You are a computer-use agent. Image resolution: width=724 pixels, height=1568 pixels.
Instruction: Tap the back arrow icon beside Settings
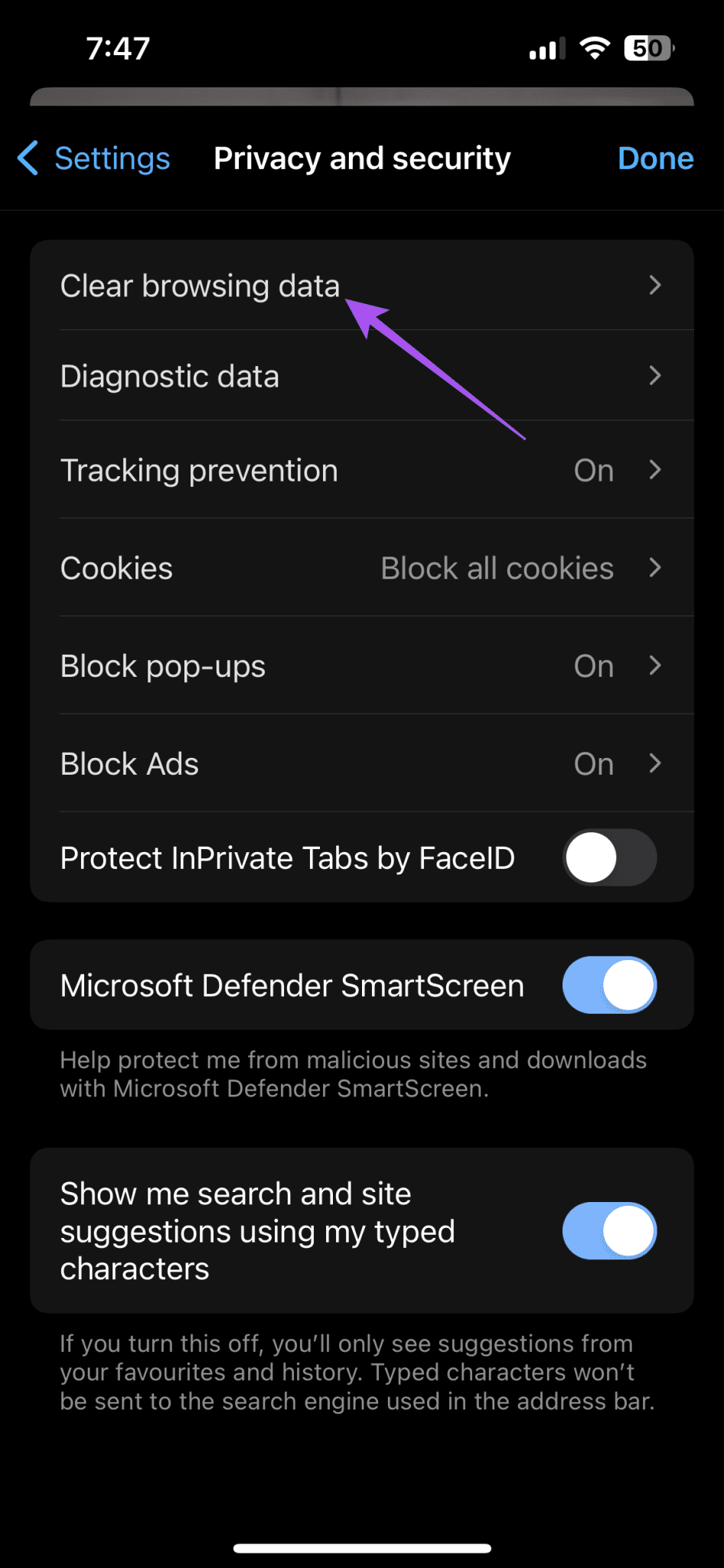point(28,158)
